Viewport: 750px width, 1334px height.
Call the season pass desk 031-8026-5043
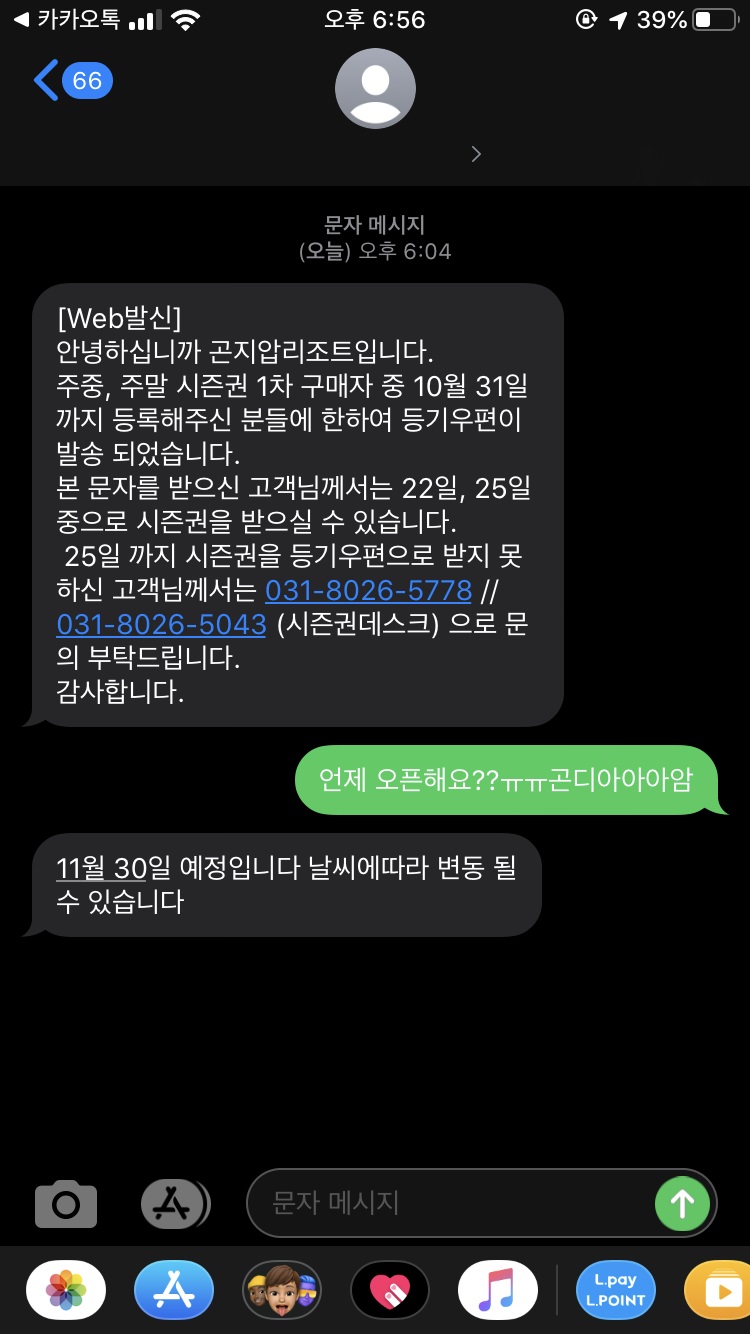(x=161, y=624)
